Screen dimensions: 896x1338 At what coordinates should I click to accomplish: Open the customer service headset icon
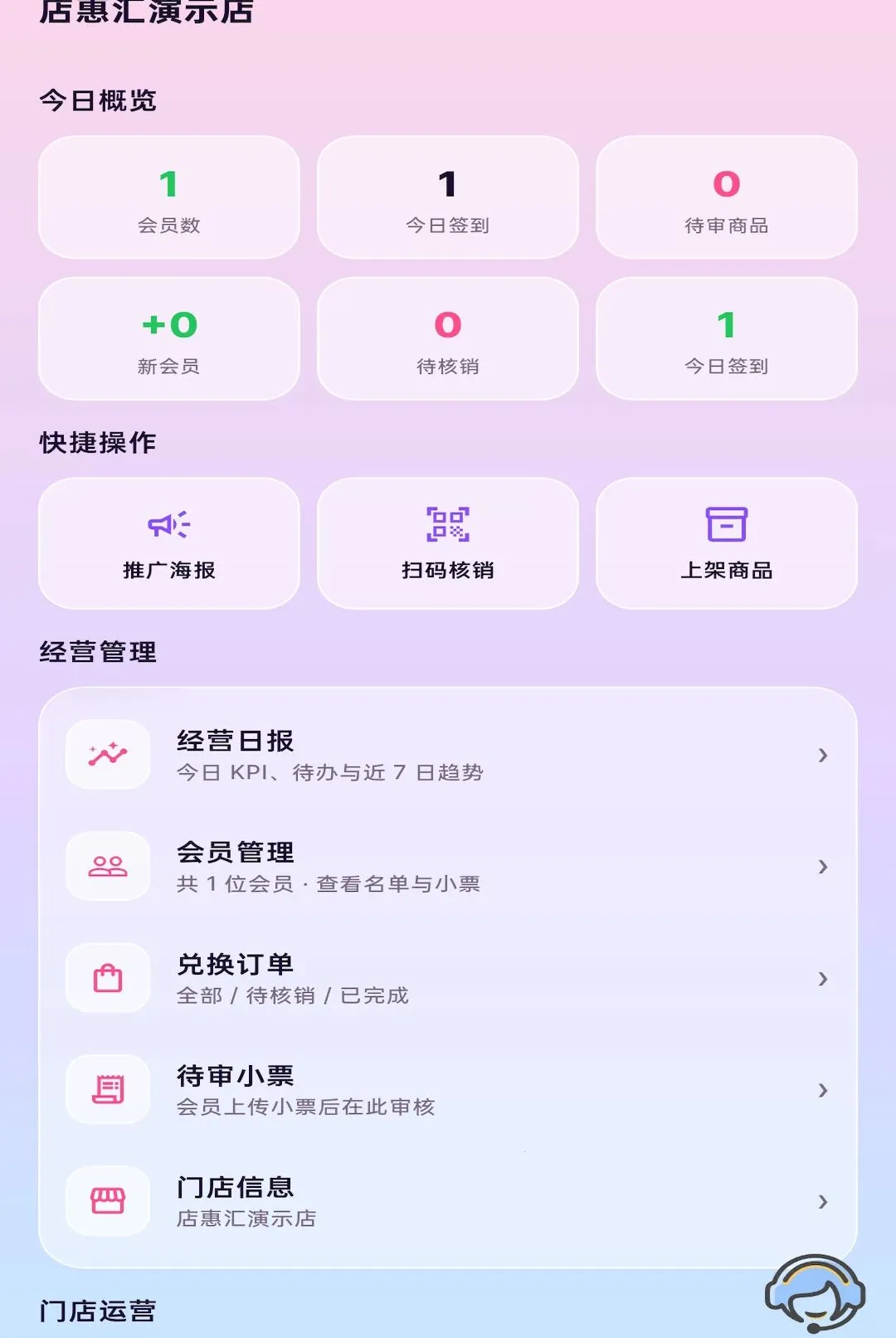(x=815, y=1294)
